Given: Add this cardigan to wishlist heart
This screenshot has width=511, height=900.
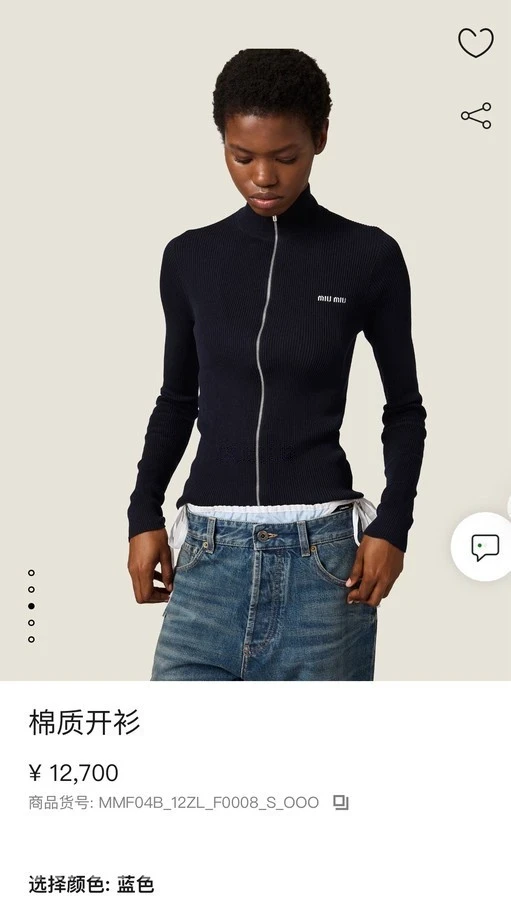Looking at the screenshot, I should pos(475,43).
